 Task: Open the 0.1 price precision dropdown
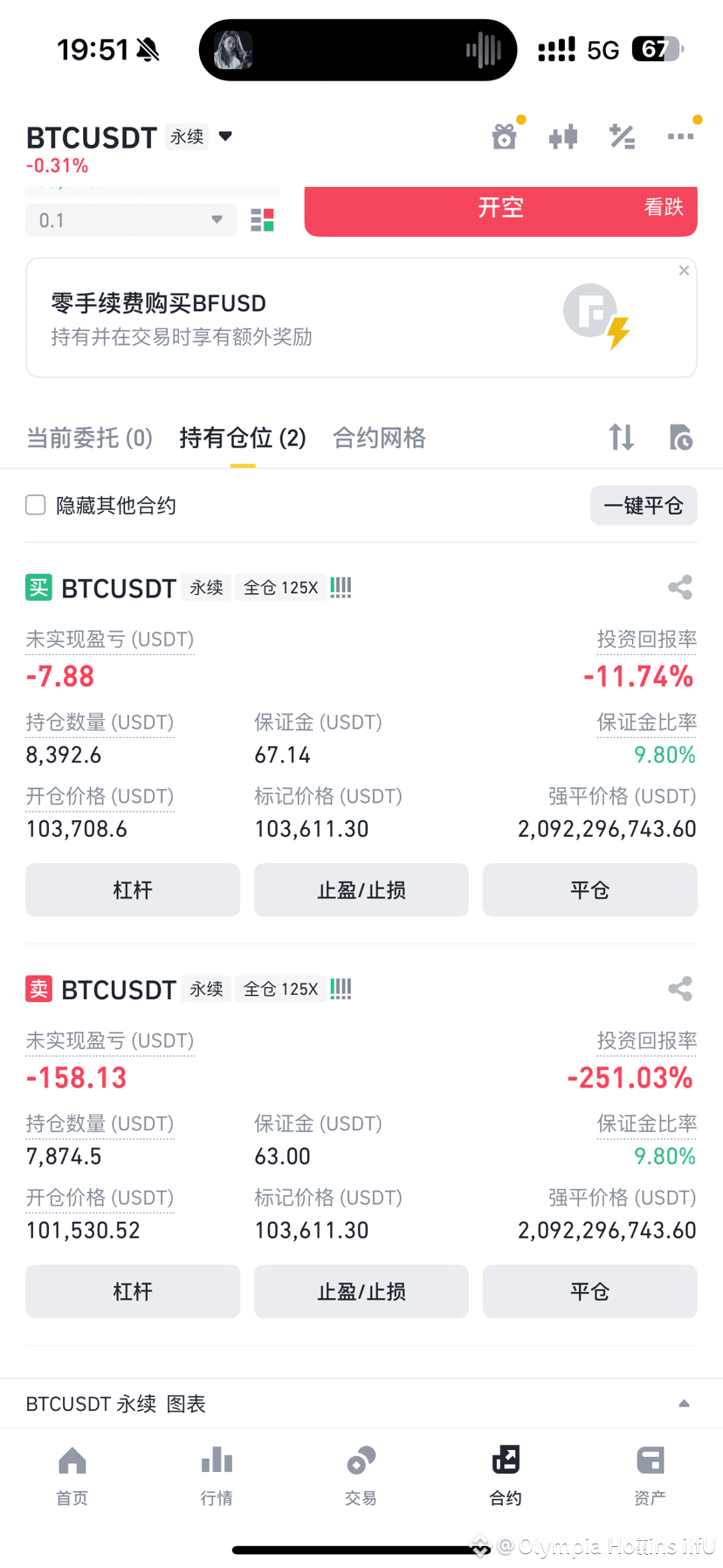pos(131,220)
